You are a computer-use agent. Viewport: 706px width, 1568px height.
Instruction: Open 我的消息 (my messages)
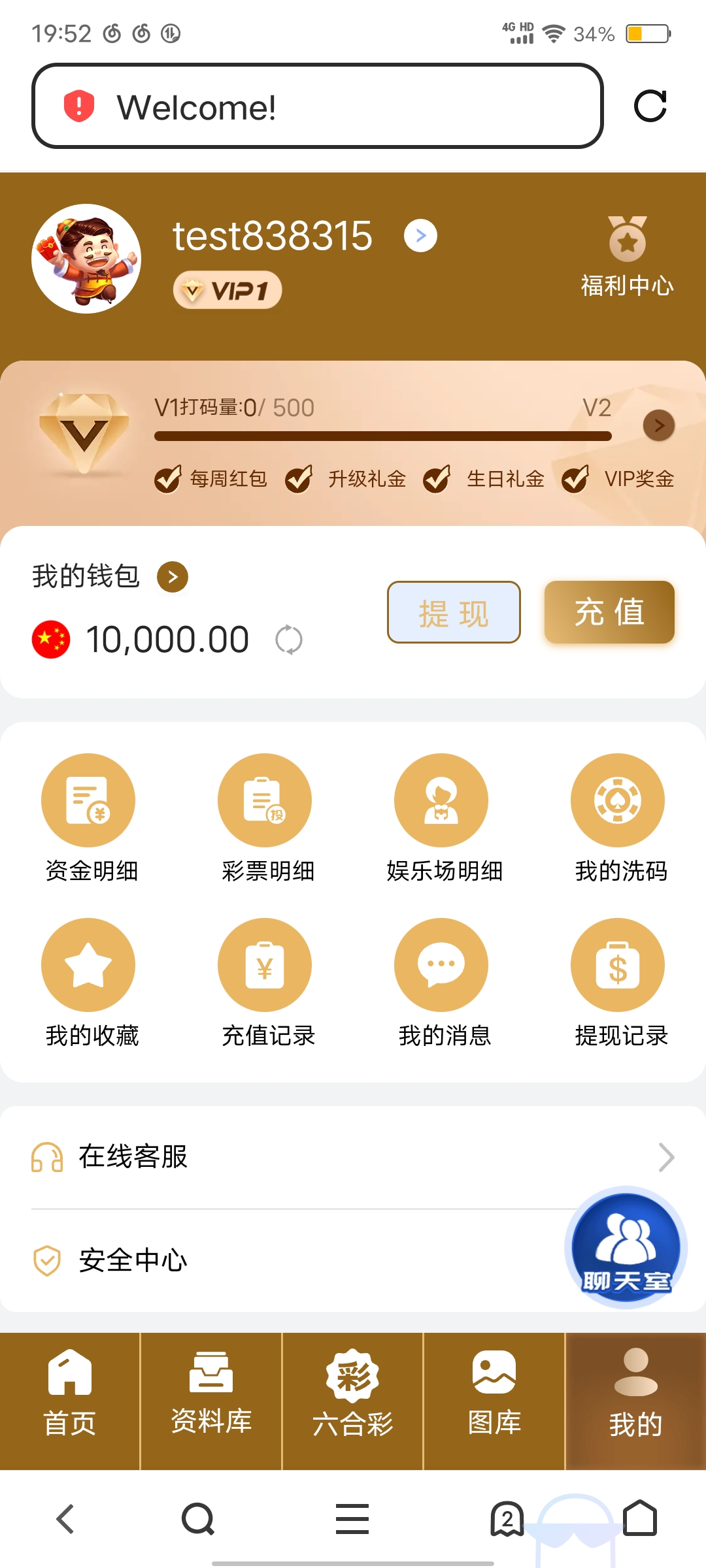441,983
